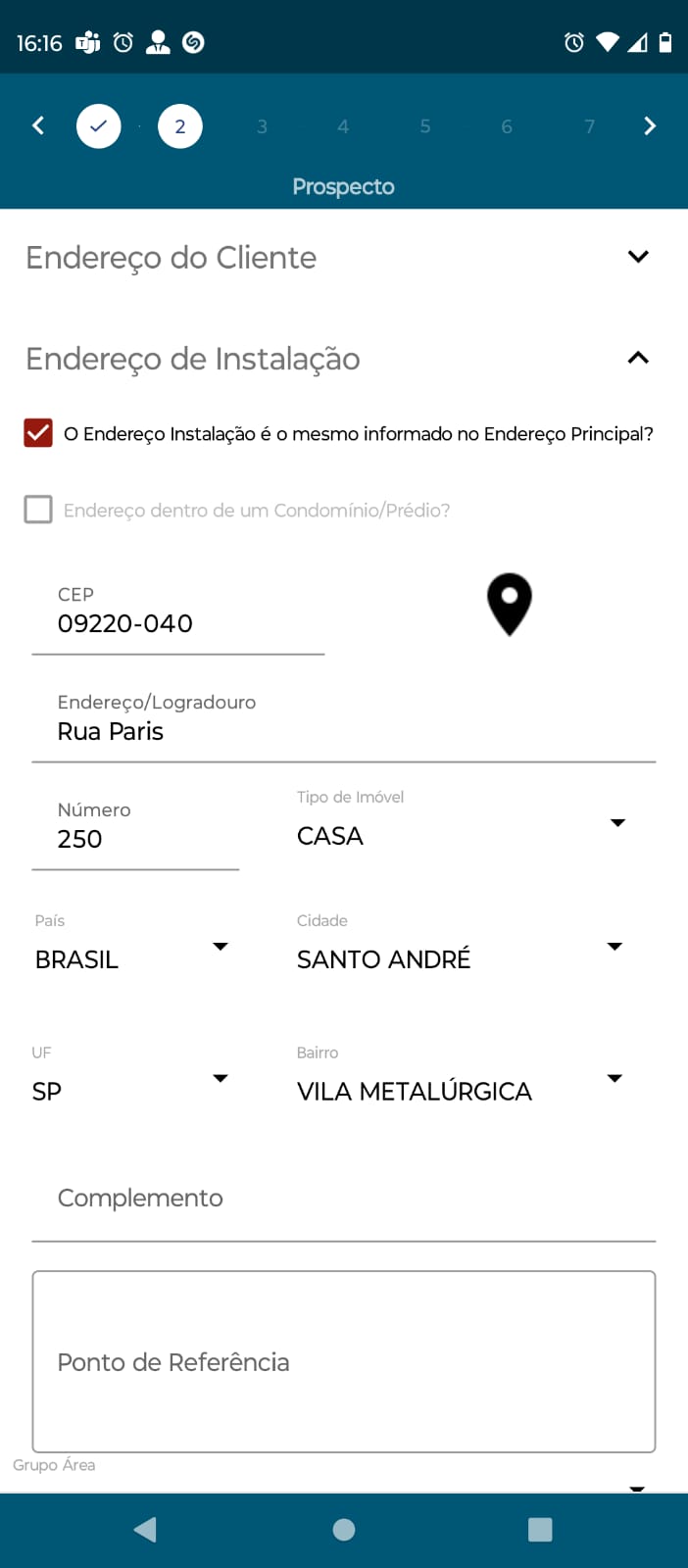The image size is (688, 1568).
Task: Open the UF state dropdown
Action: point(131,1090)
